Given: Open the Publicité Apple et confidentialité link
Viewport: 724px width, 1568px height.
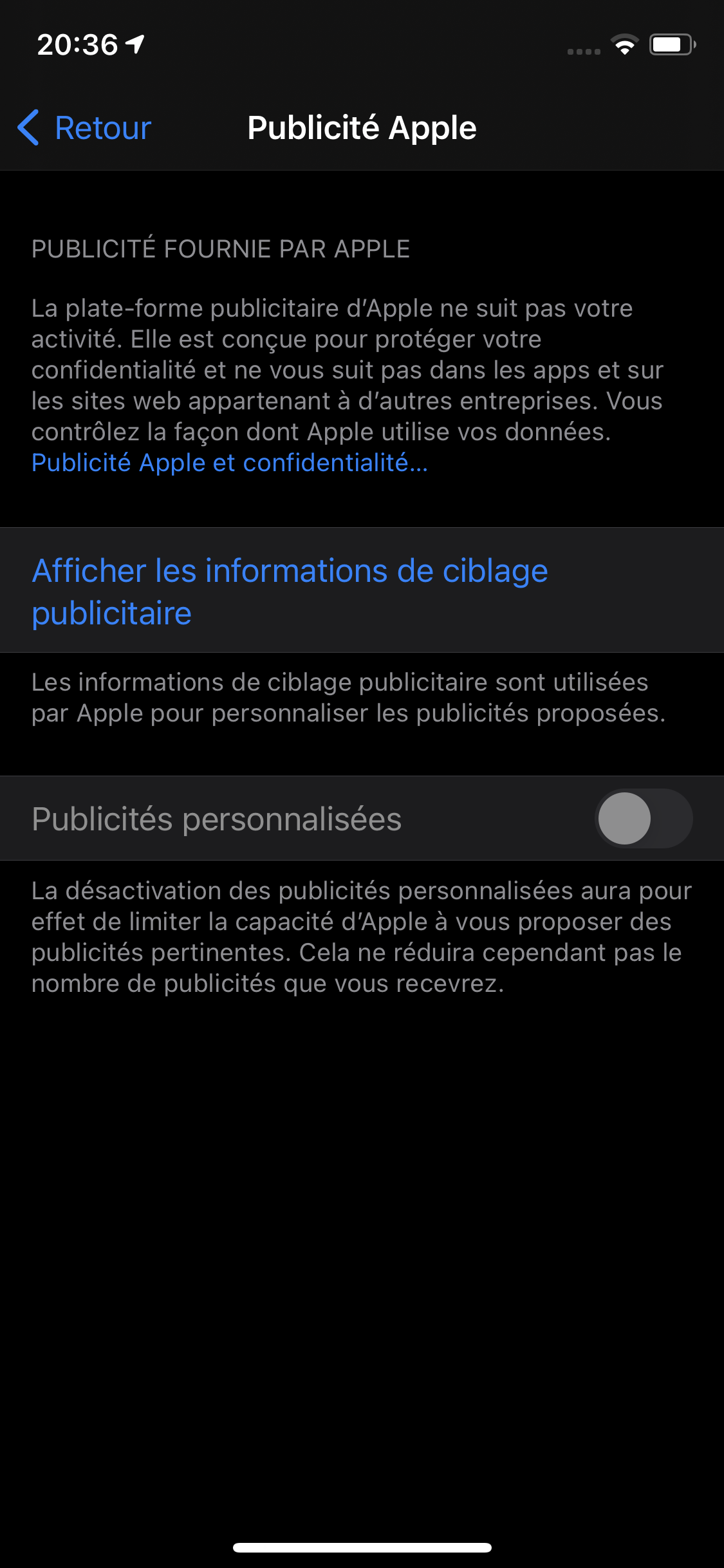Looking at the screenshot, I should pos(230,463).
